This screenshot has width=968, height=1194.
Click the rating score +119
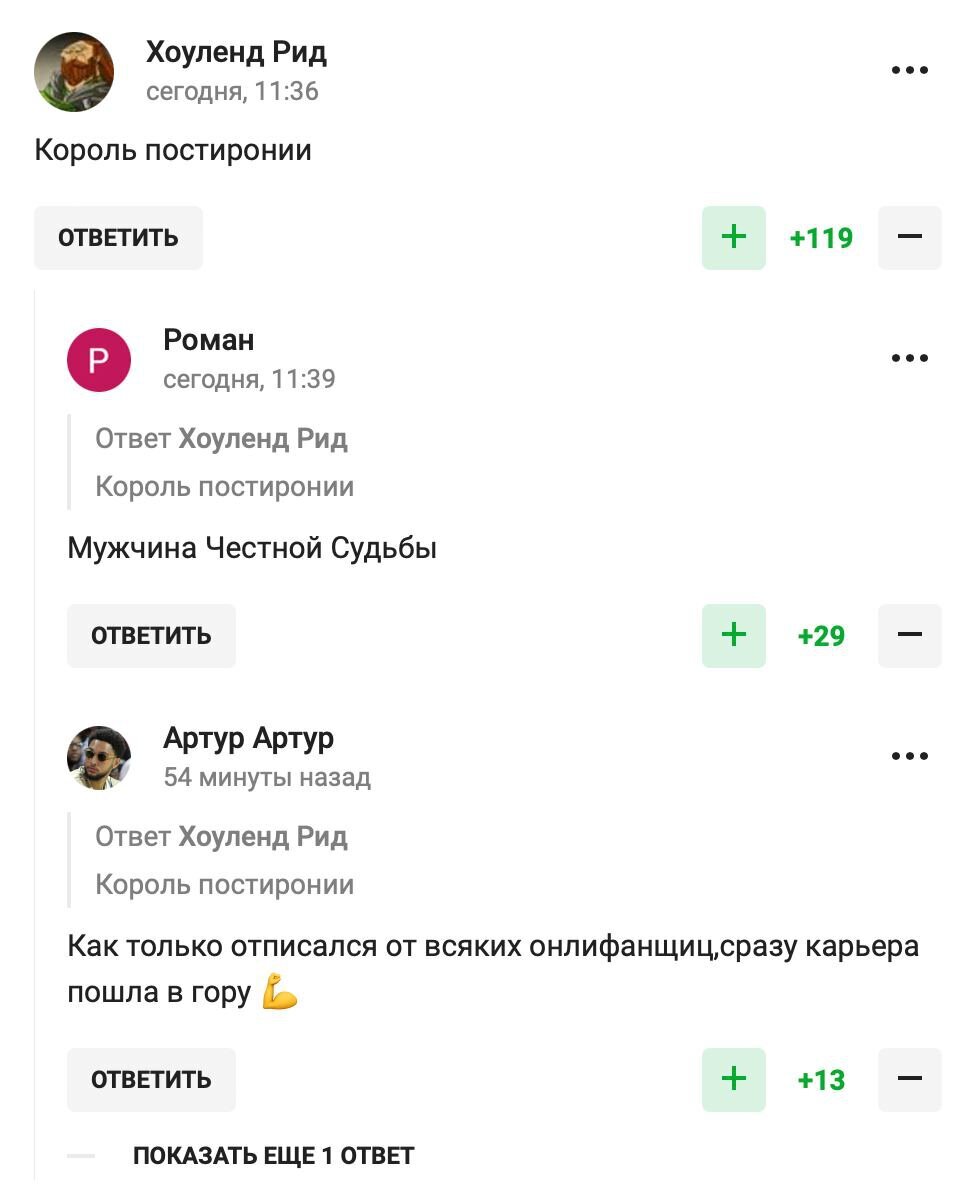[x=821, y=238]
